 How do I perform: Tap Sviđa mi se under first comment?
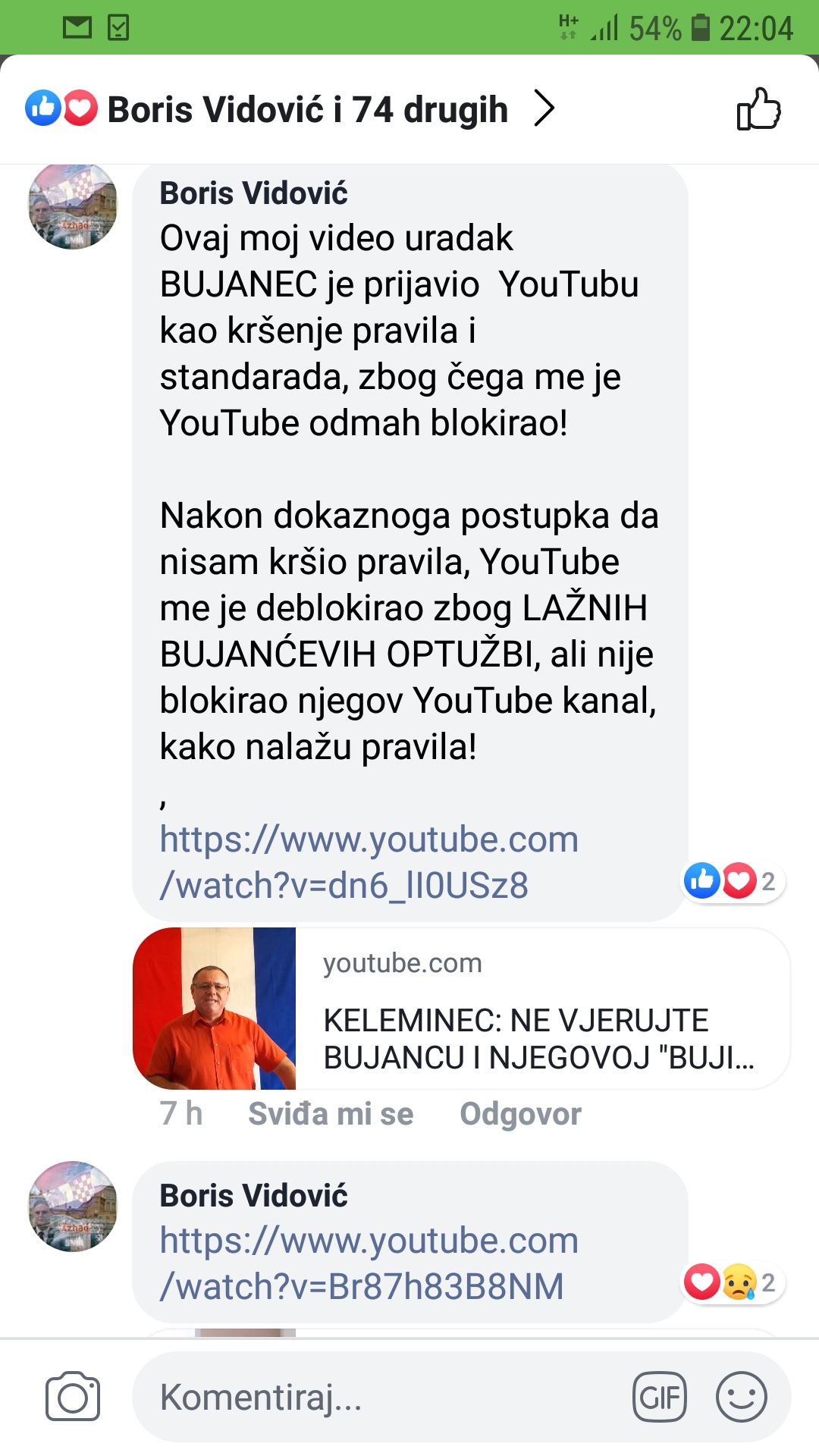(331, 1114)
